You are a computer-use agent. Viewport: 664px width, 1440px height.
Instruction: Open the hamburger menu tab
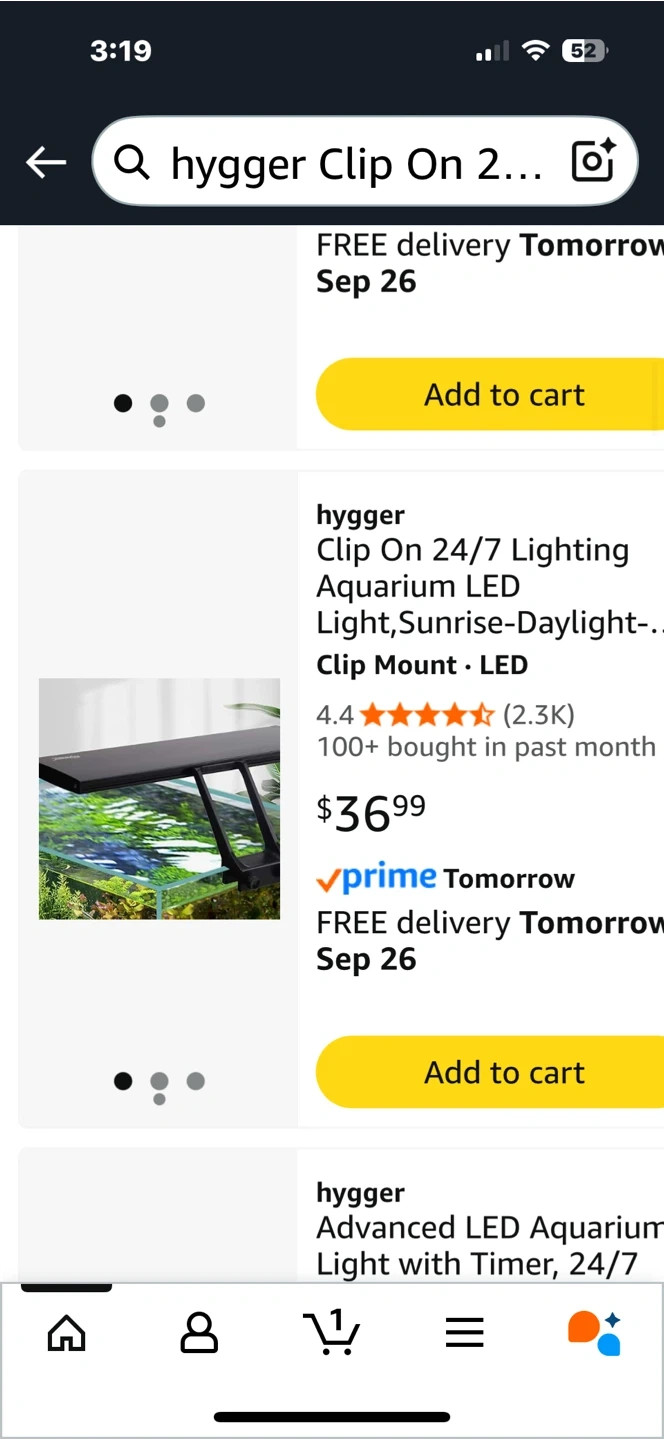465,1332
